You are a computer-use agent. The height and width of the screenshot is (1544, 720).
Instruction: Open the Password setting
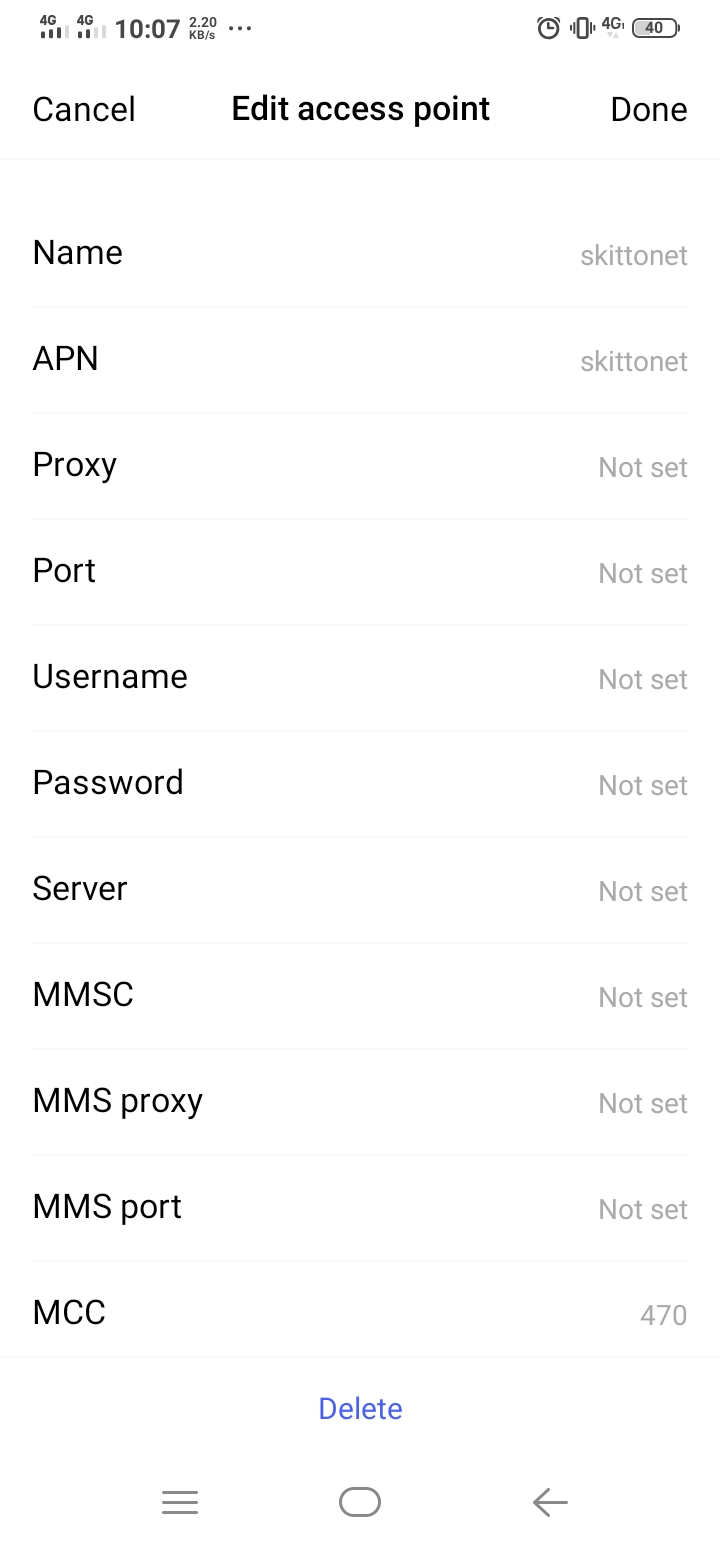(360, 784)
